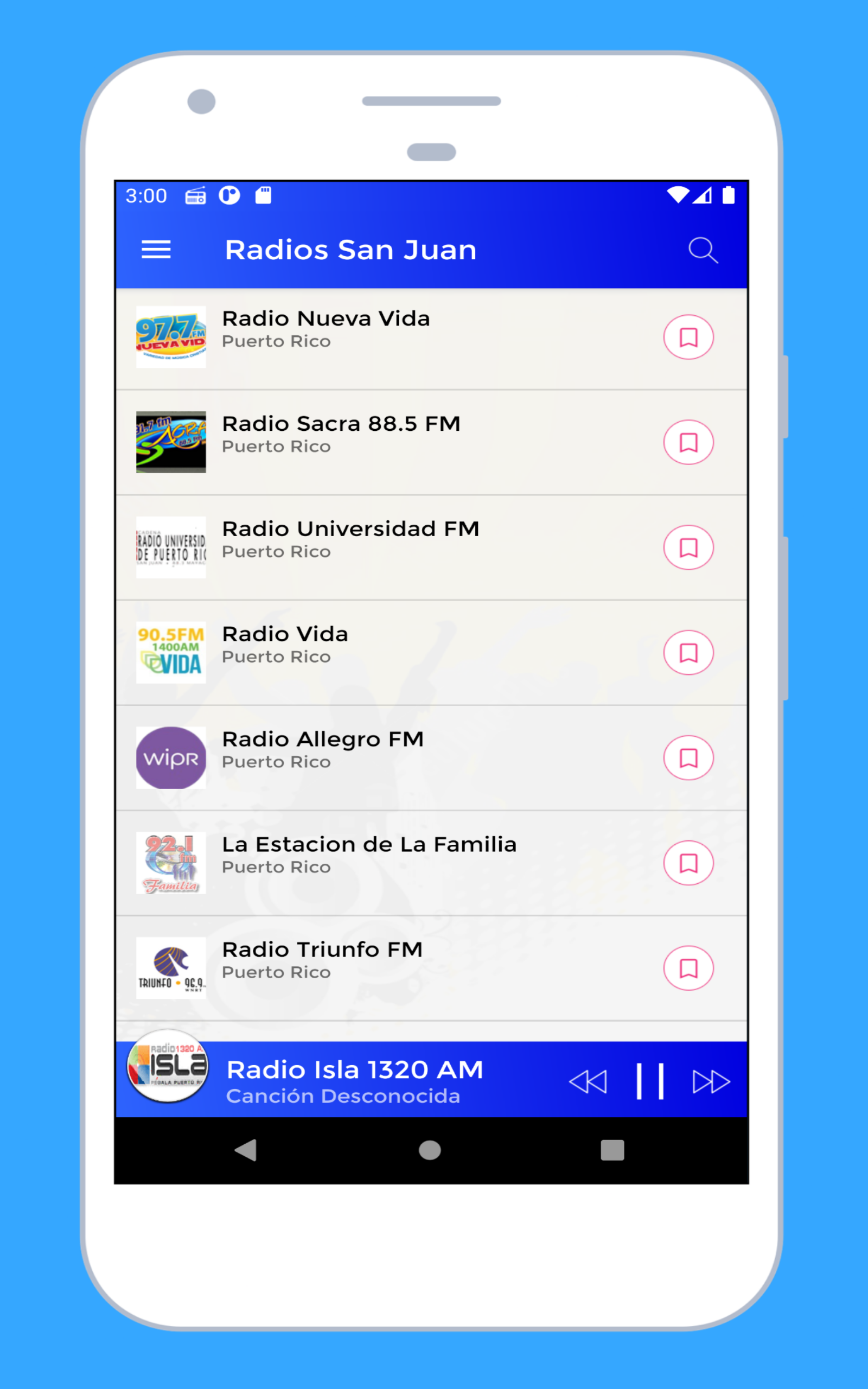The height and width of the screenshot is (1389, 868).
Task: Bookmark Radio Sacra 88.5 FM
Action: point(688,442)
